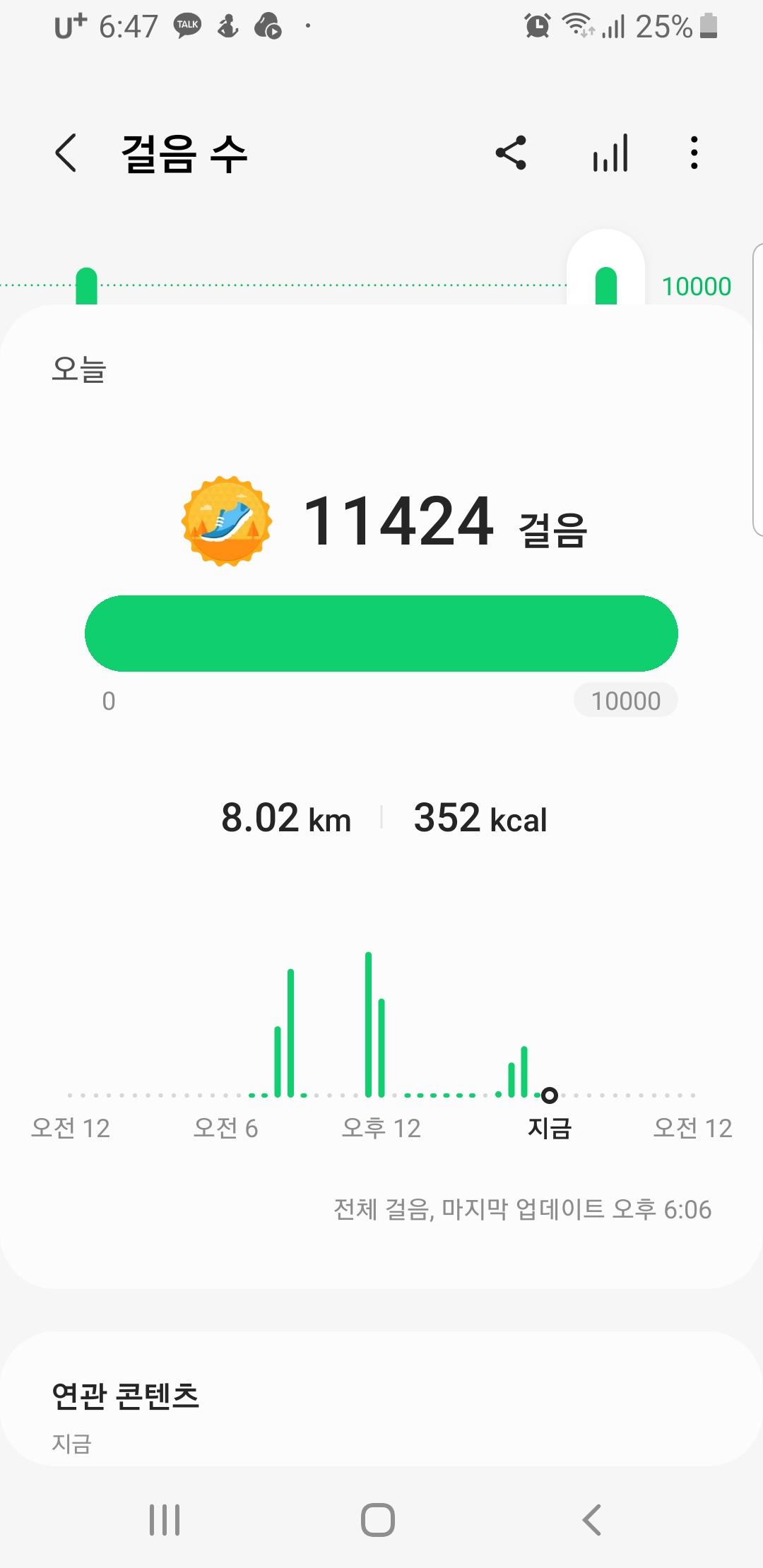
Task: Share today's step count
Action: pyautogui.click(x=511, y=153)
